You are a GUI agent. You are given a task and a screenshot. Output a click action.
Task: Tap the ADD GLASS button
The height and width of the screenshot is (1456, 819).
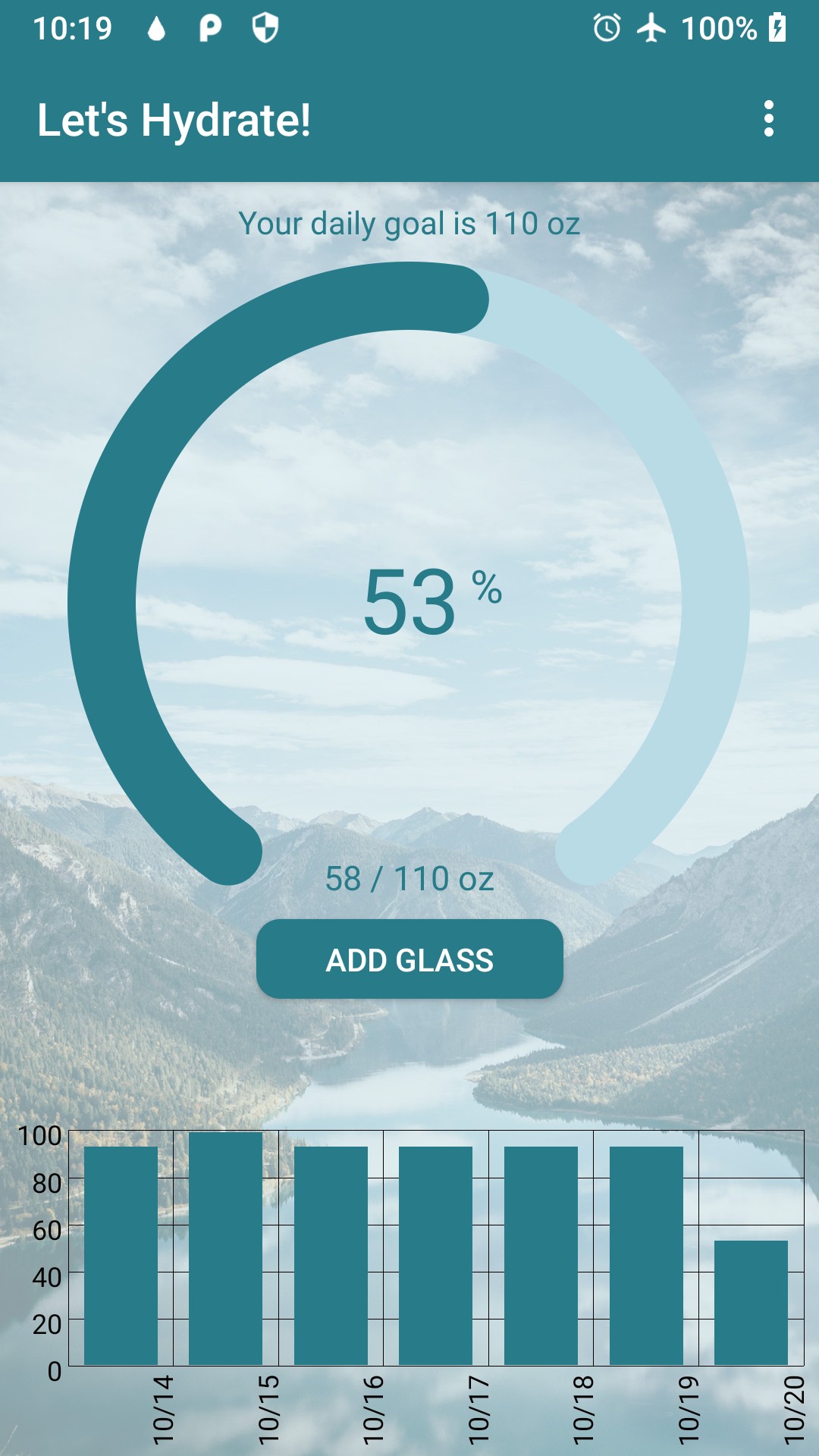pos(409,959)
